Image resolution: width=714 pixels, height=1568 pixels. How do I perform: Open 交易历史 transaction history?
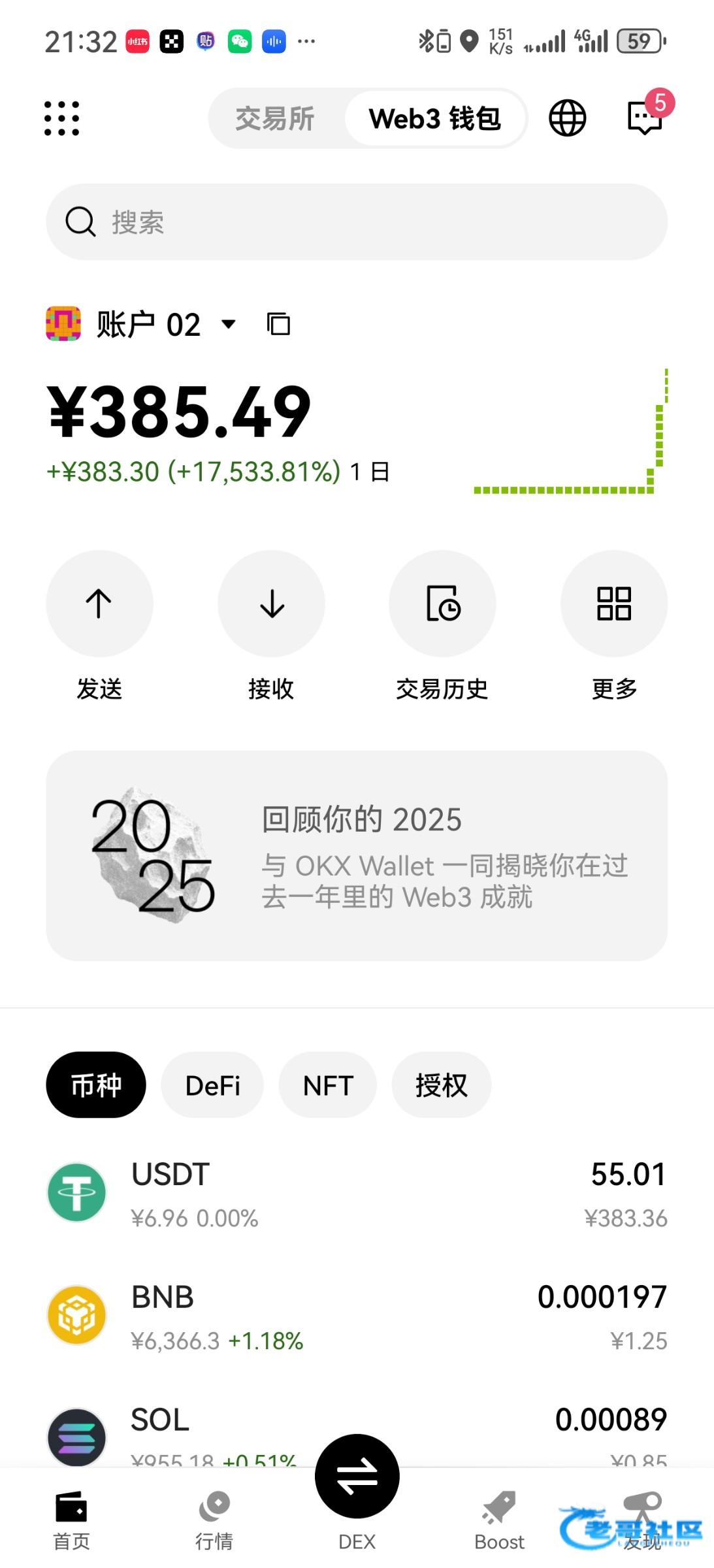(x=442, y=604)
